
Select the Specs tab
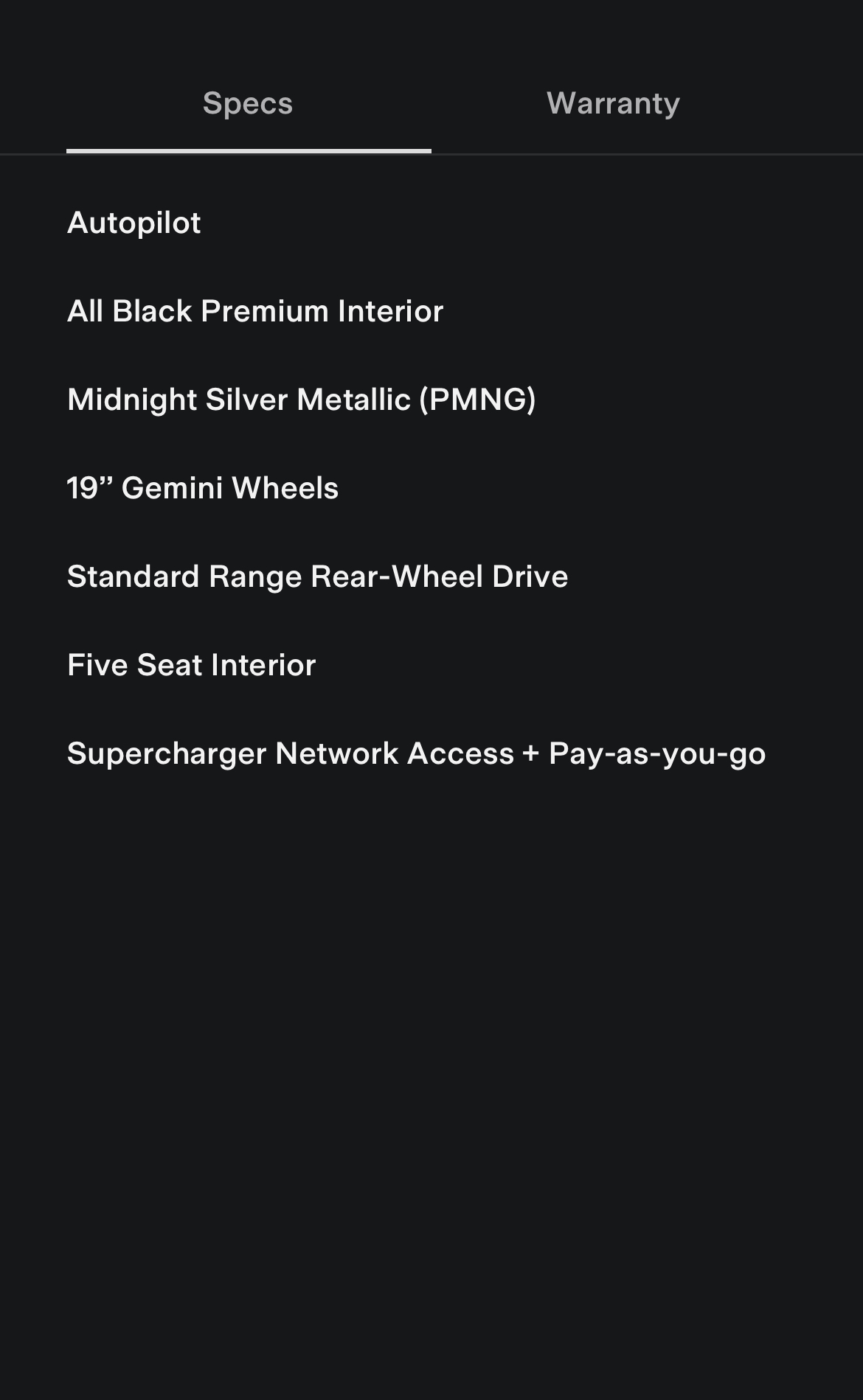tap(248, 104)
